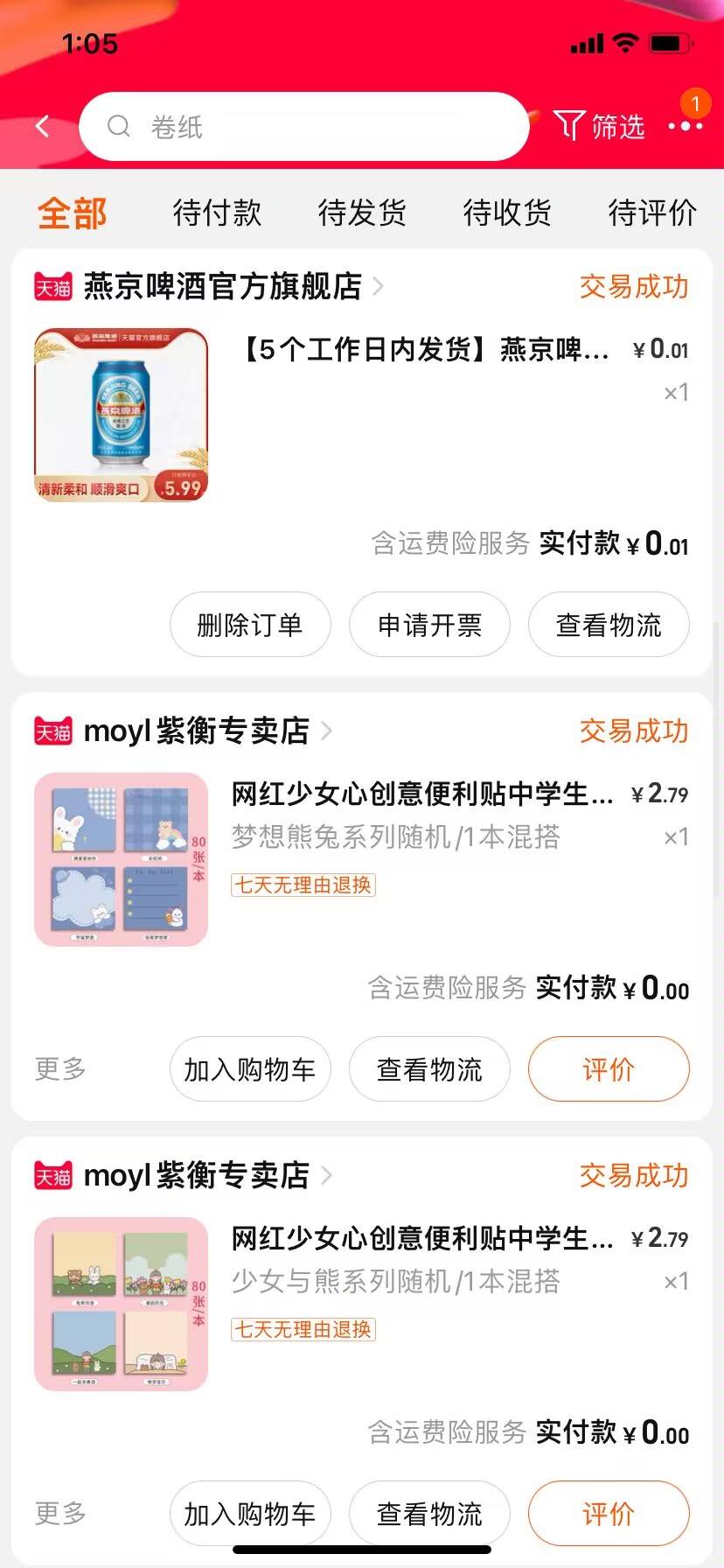Tap 删除订单 on the beer order
This screenshot has width=724, height=1568.
(249, 624)
